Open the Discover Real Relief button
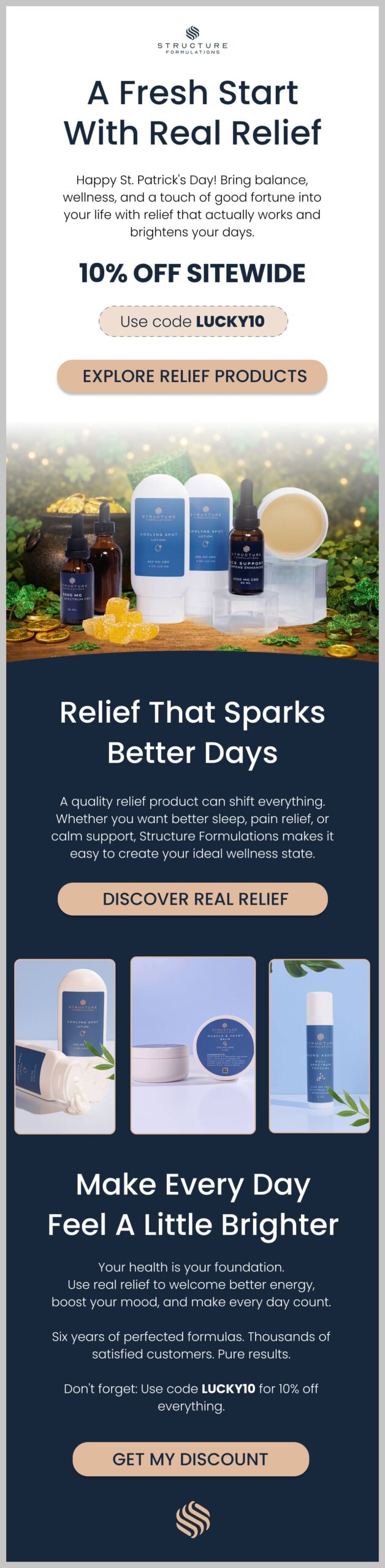385x1568 pixels. 192,899
